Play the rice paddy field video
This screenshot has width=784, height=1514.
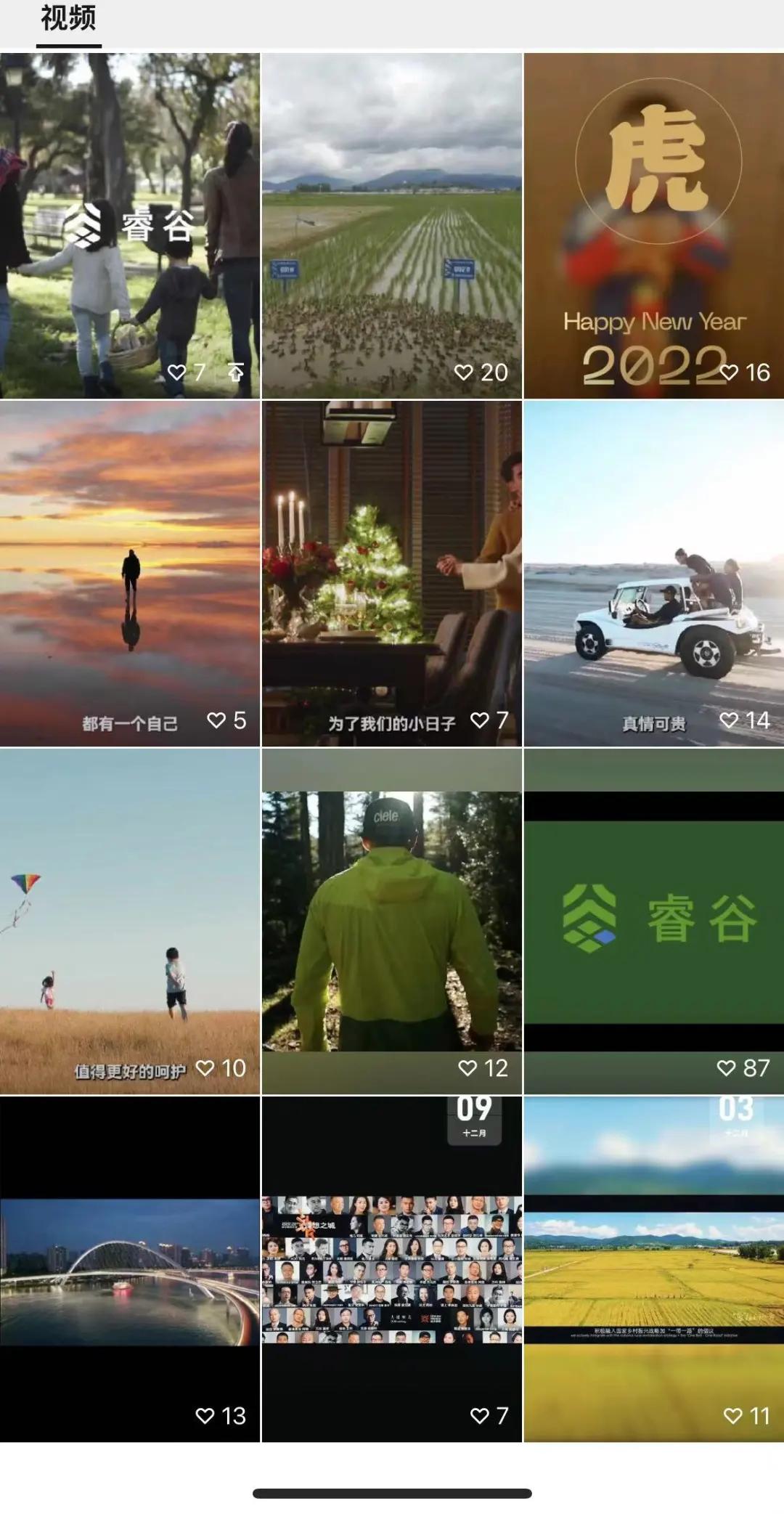coord(392,225)
